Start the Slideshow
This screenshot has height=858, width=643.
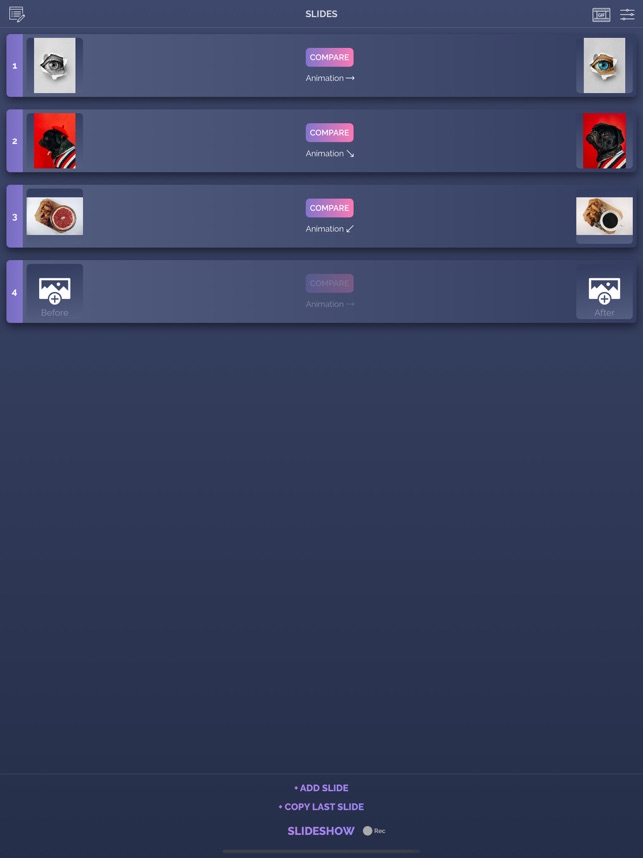(321, 831)
